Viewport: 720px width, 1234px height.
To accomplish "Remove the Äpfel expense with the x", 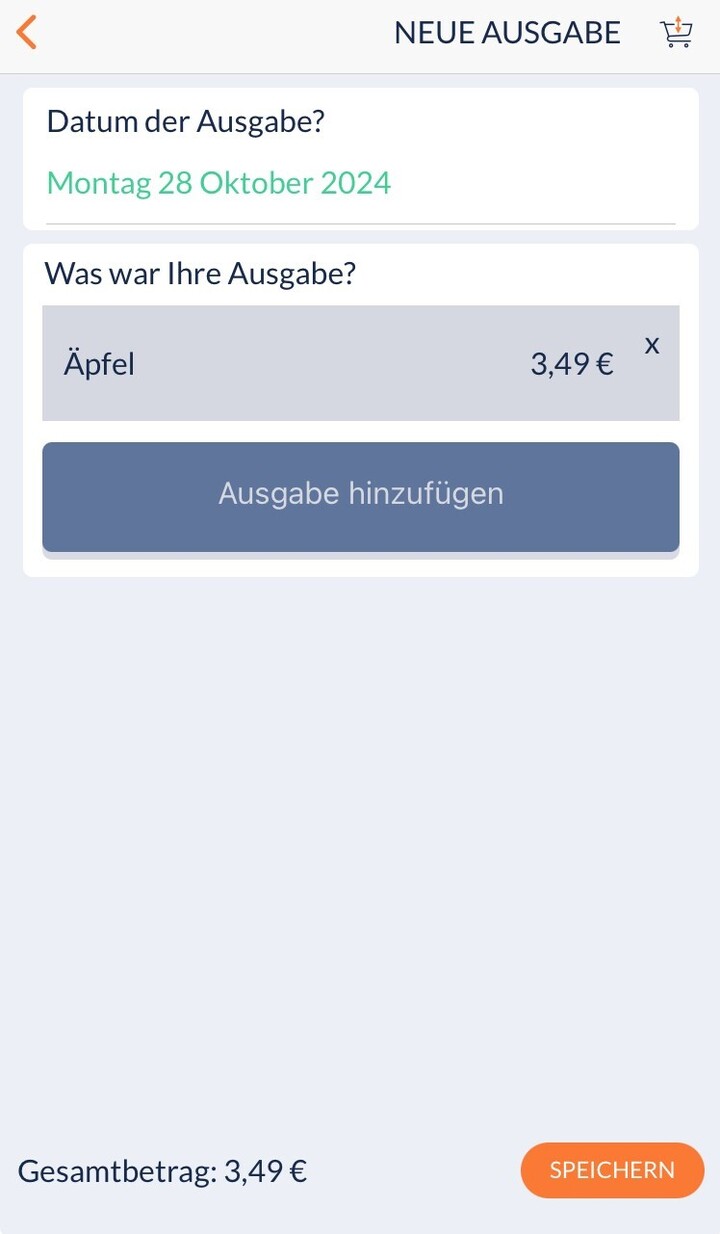I will pos(652,345).
